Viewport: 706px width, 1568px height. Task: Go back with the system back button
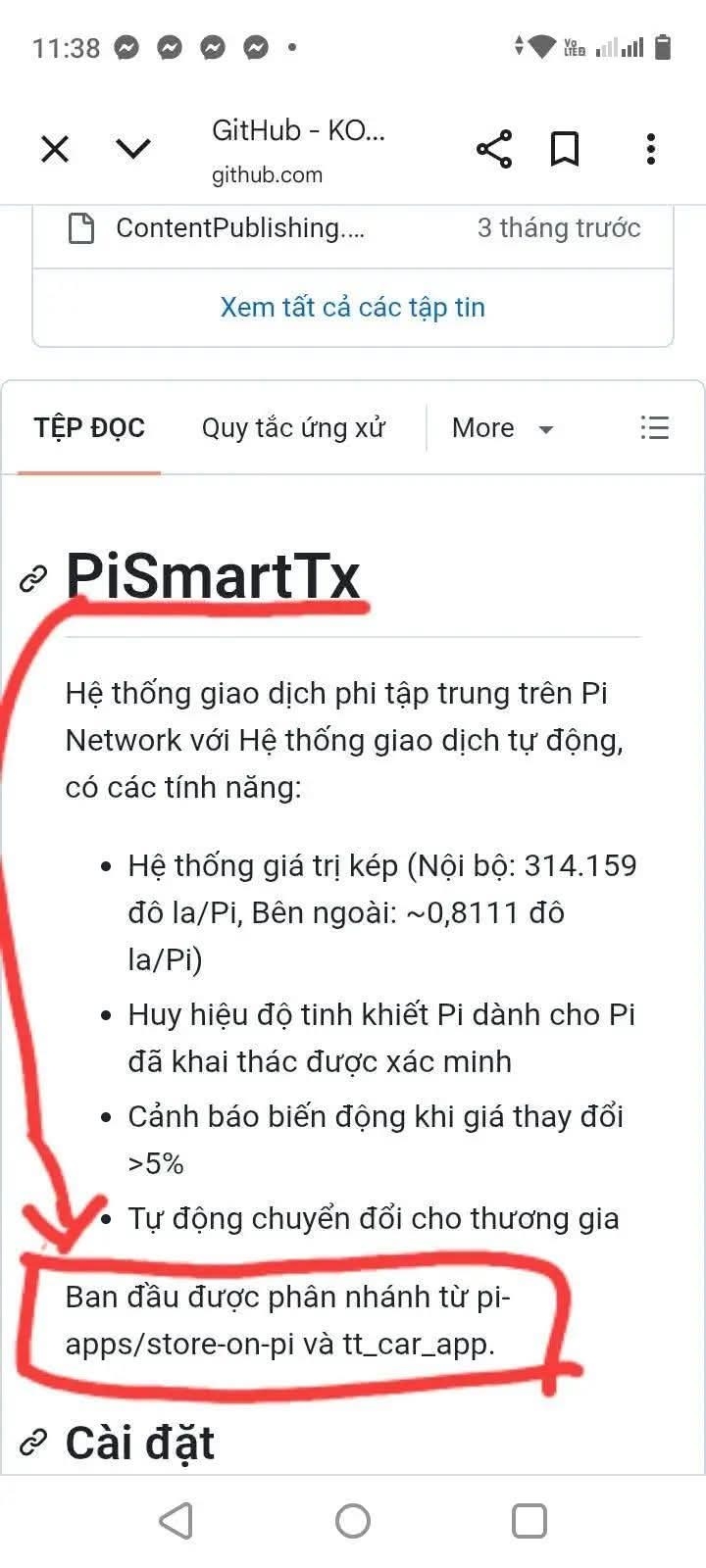[x=176, y=1521]
